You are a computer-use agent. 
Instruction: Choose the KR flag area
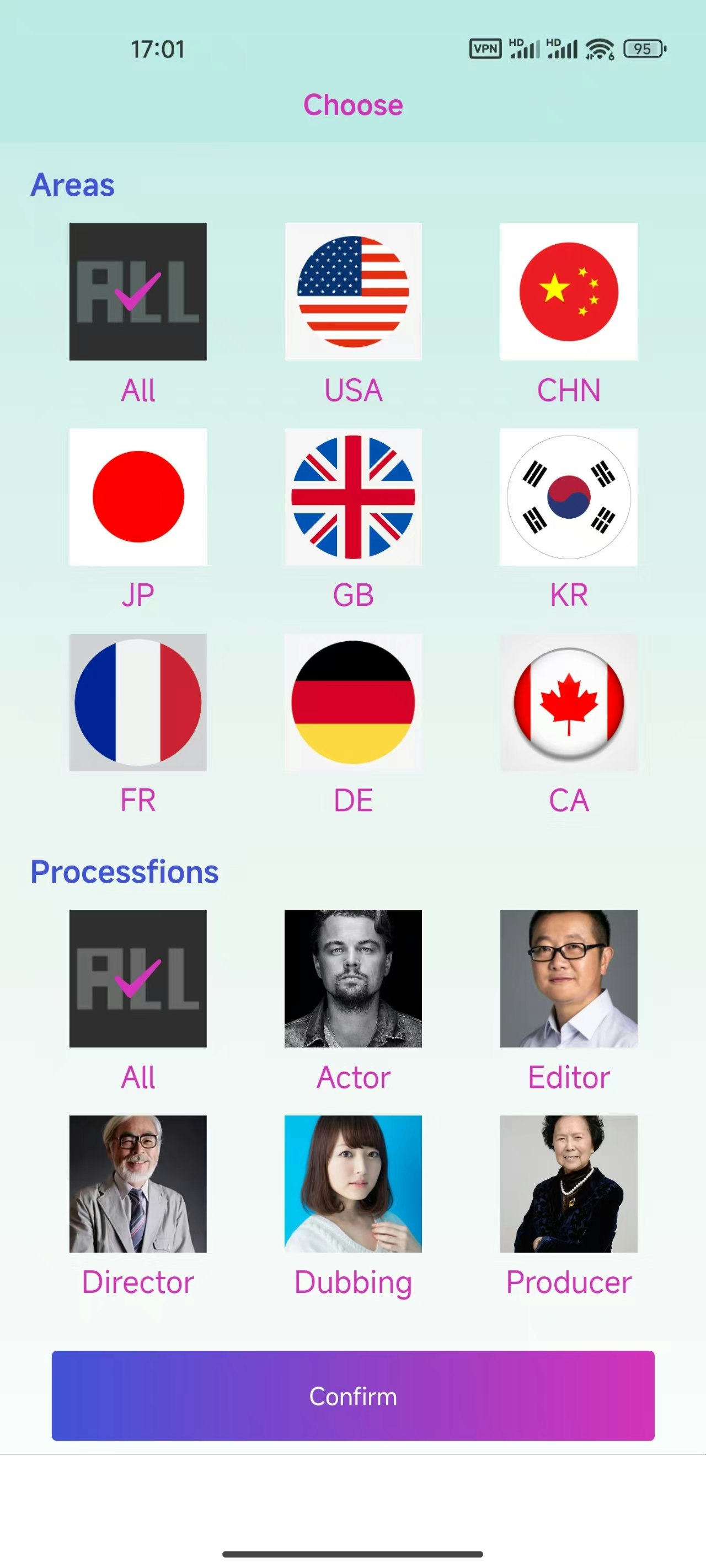click(568, 497)
